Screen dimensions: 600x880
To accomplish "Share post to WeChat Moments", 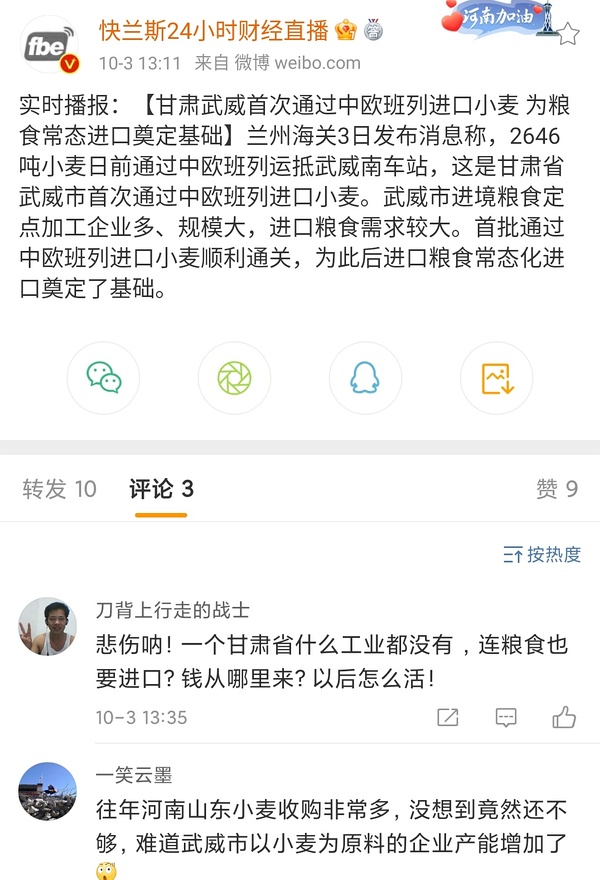I will [x=234, y=377].
